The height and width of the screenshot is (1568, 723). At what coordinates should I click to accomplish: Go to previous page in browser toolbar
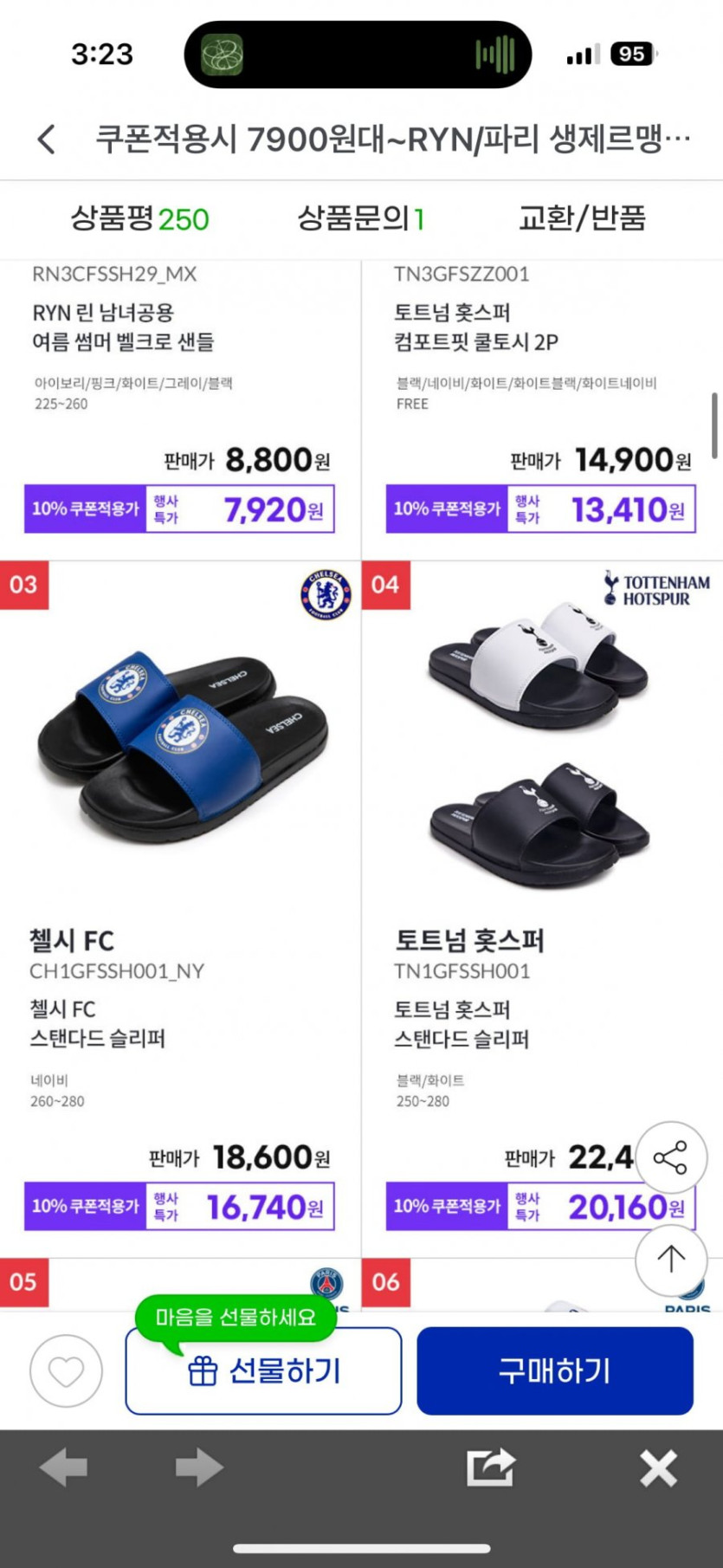(x=64, y=1468)
